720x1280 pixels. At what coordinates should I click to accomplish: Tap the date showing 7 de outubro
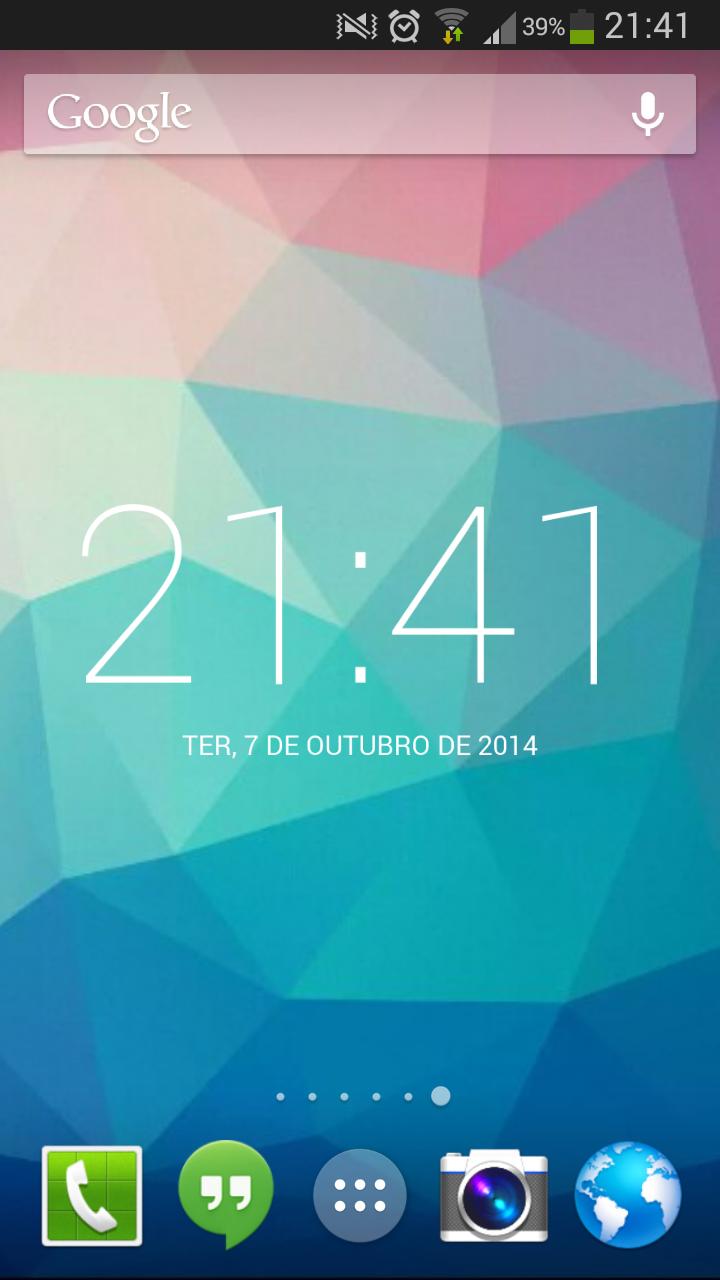pyautogui.click(x=358, y=743)
